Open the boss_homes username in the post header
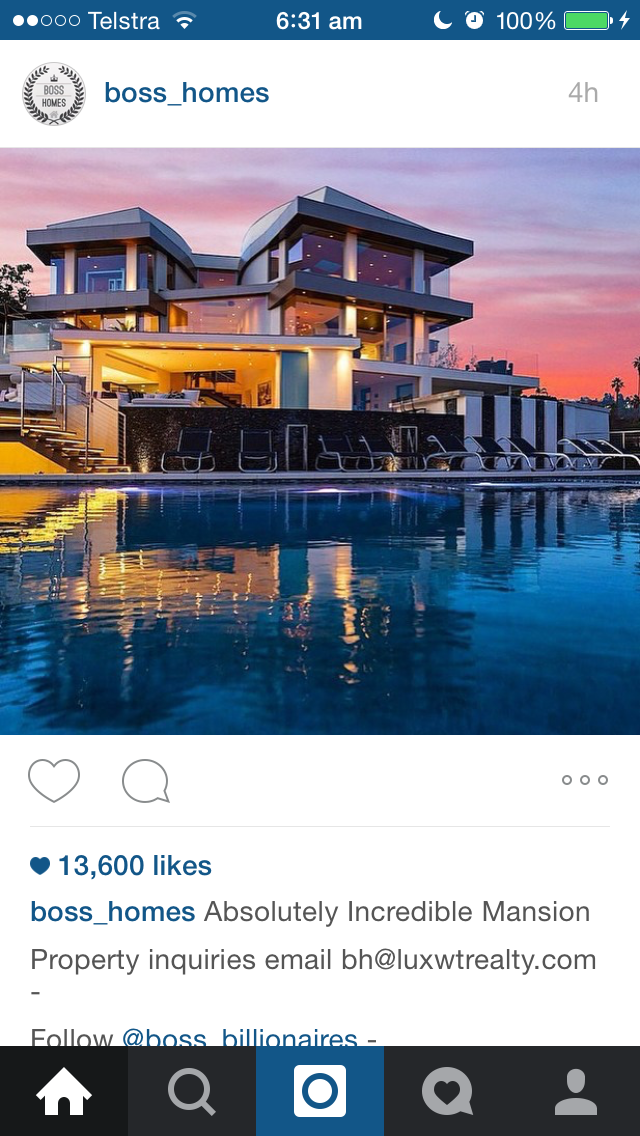The image size is (640, 1136). point(187,93)
